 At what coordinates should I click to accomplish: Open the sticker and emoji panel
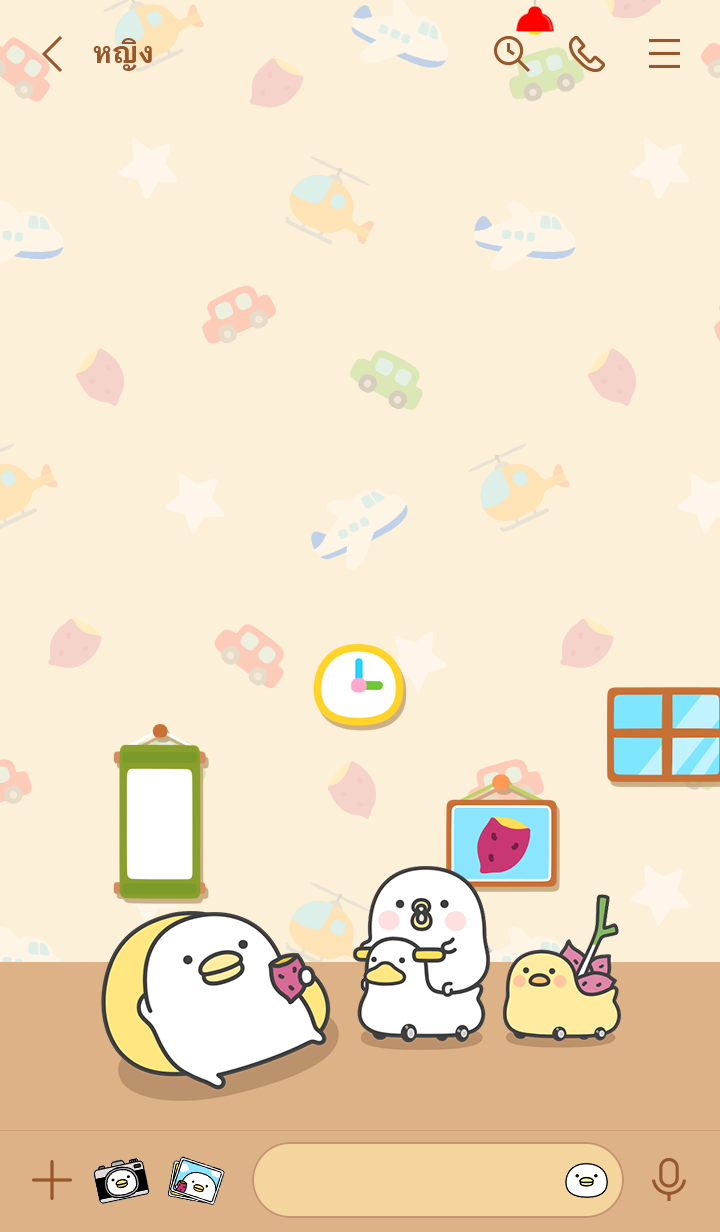click(x=586, y=1180)
